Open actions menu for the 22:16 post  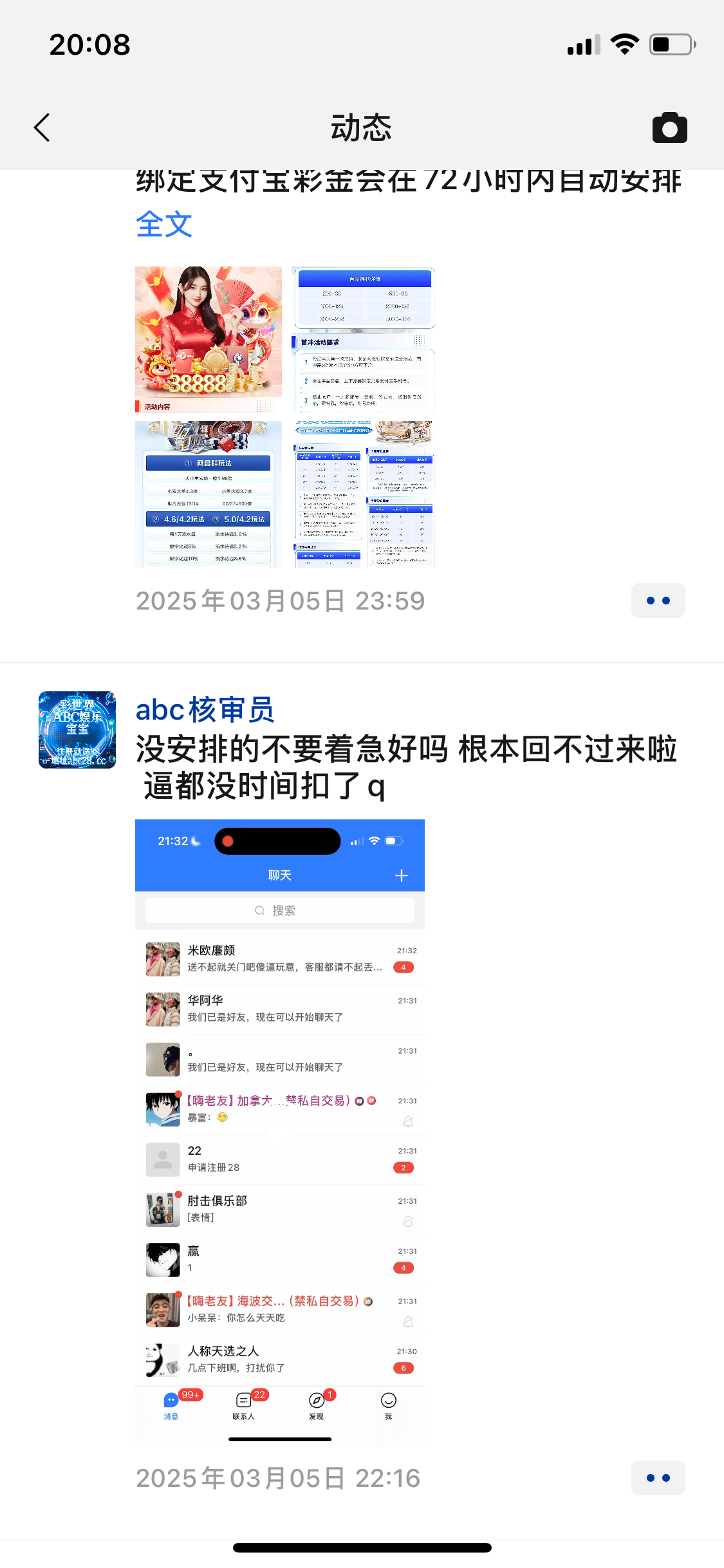coord(658,1478)
